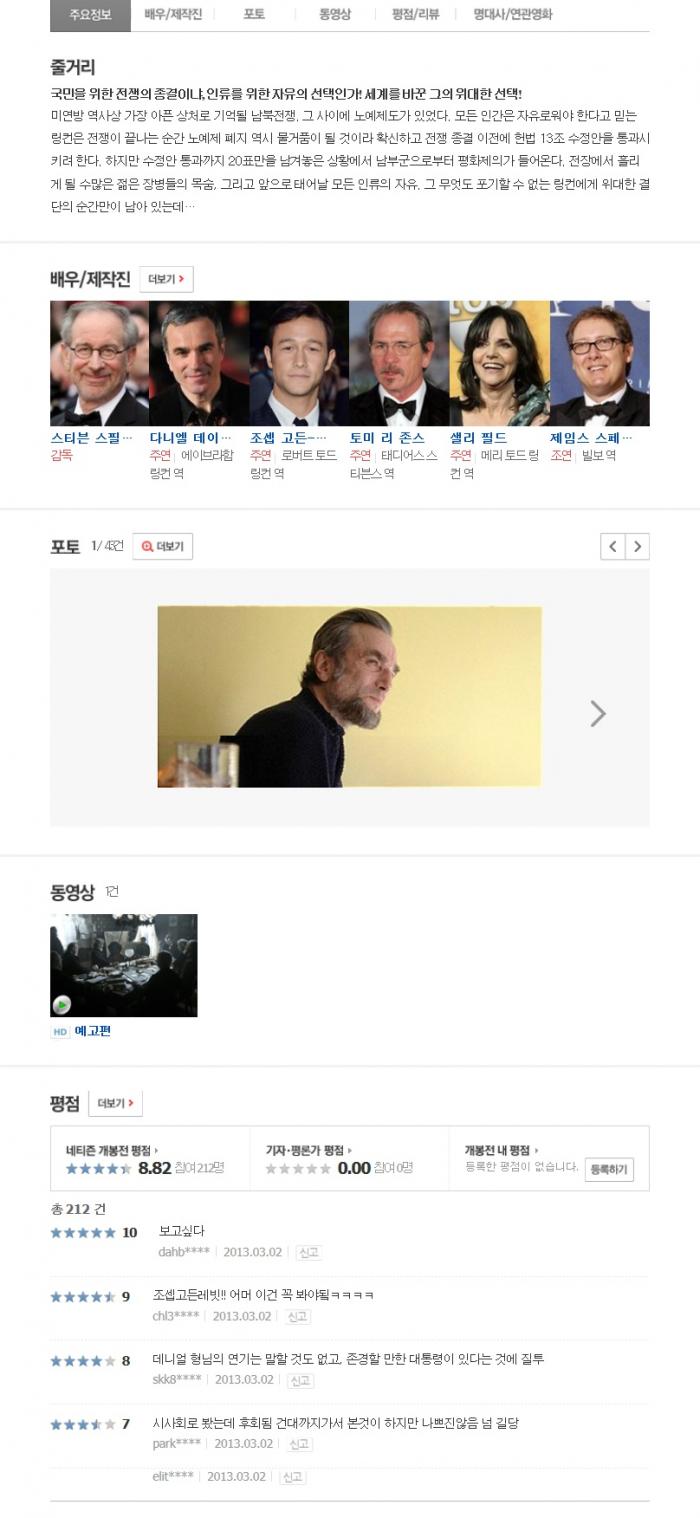Play the 예고편 trailer video
Image resolution: width=700 pixels, height=1518 pixels.
[x=123, y=965]
